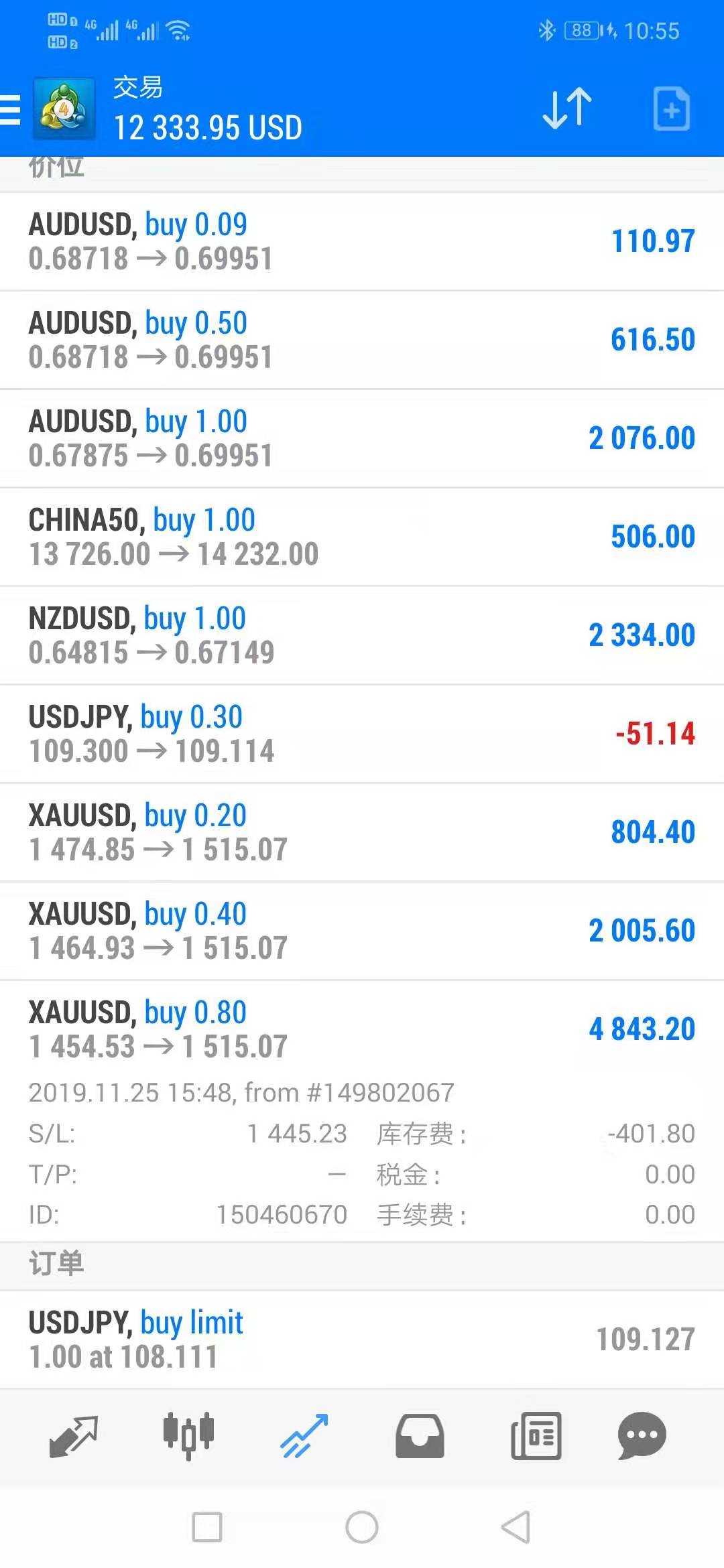This screenshot has width=724, height=1568.
Task: Expand the XAUUSD buy 0.20 position
Action: click(362, 832)
